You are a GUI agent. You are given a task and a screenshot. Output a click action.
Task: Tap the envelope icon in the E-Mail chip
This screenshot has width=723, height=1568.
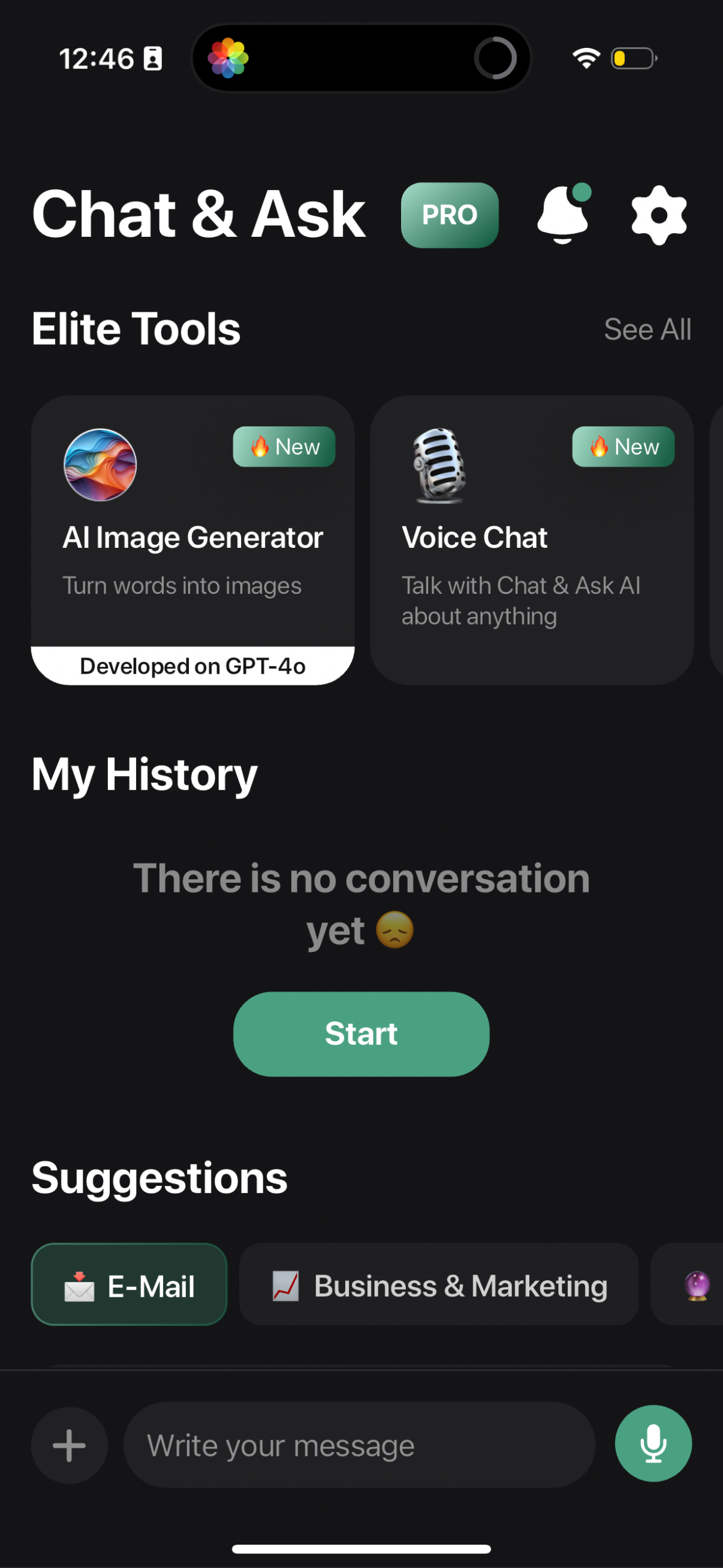click(78, 1286)
